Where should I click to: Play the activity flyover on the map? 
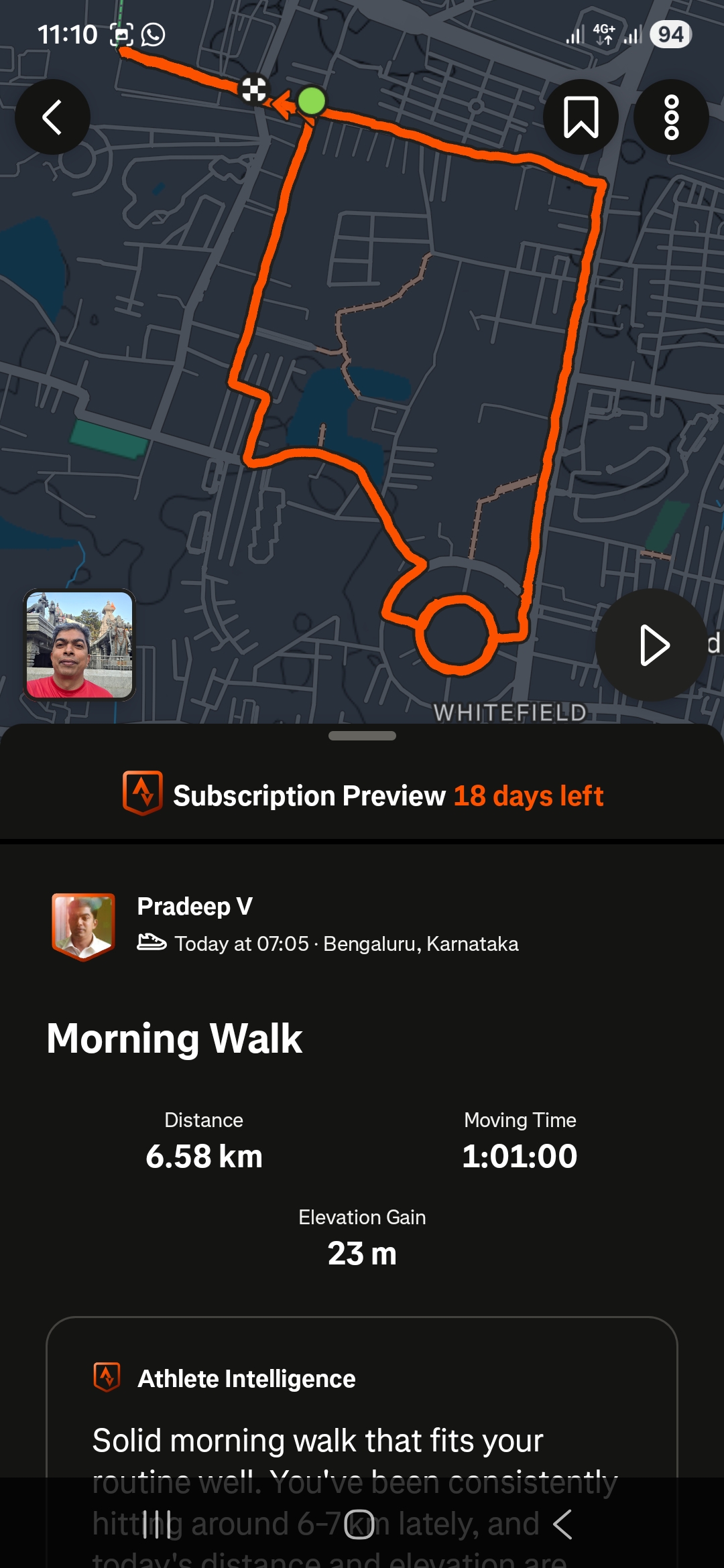(x=652, y=645)
